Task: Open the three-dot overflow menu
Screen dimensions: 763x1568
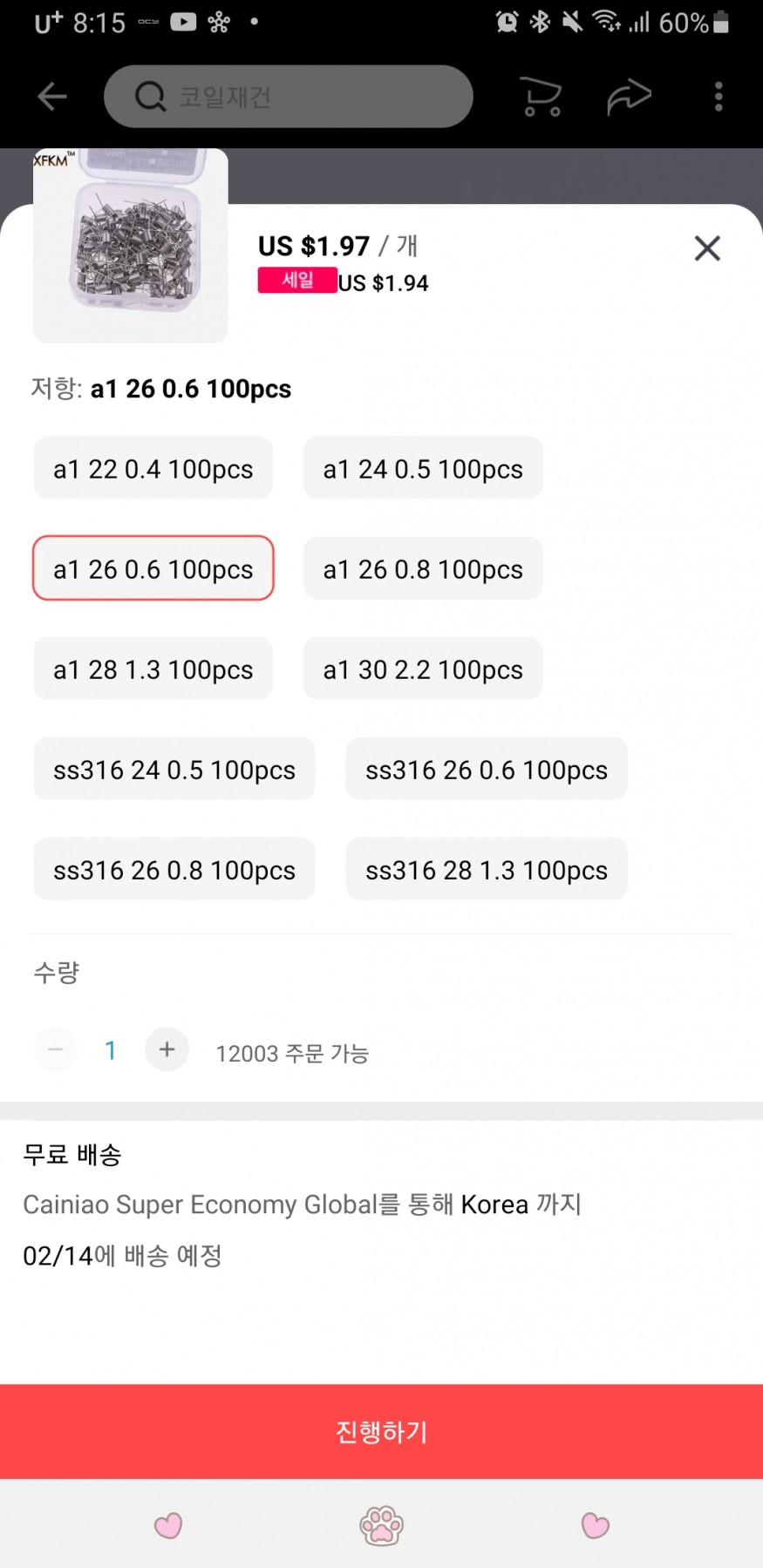Action: (719, 96)
